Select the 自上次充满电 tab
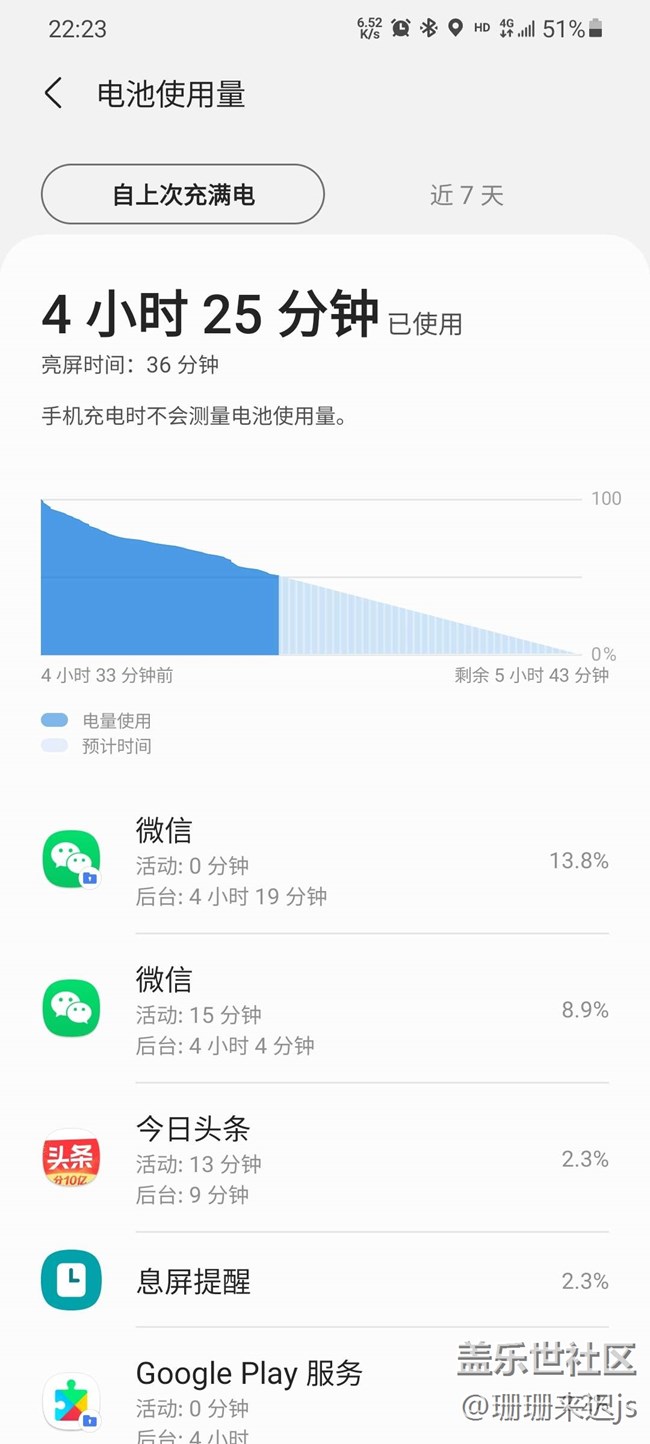Viewport: 650px width, 1444px height. tap(183, 194)
